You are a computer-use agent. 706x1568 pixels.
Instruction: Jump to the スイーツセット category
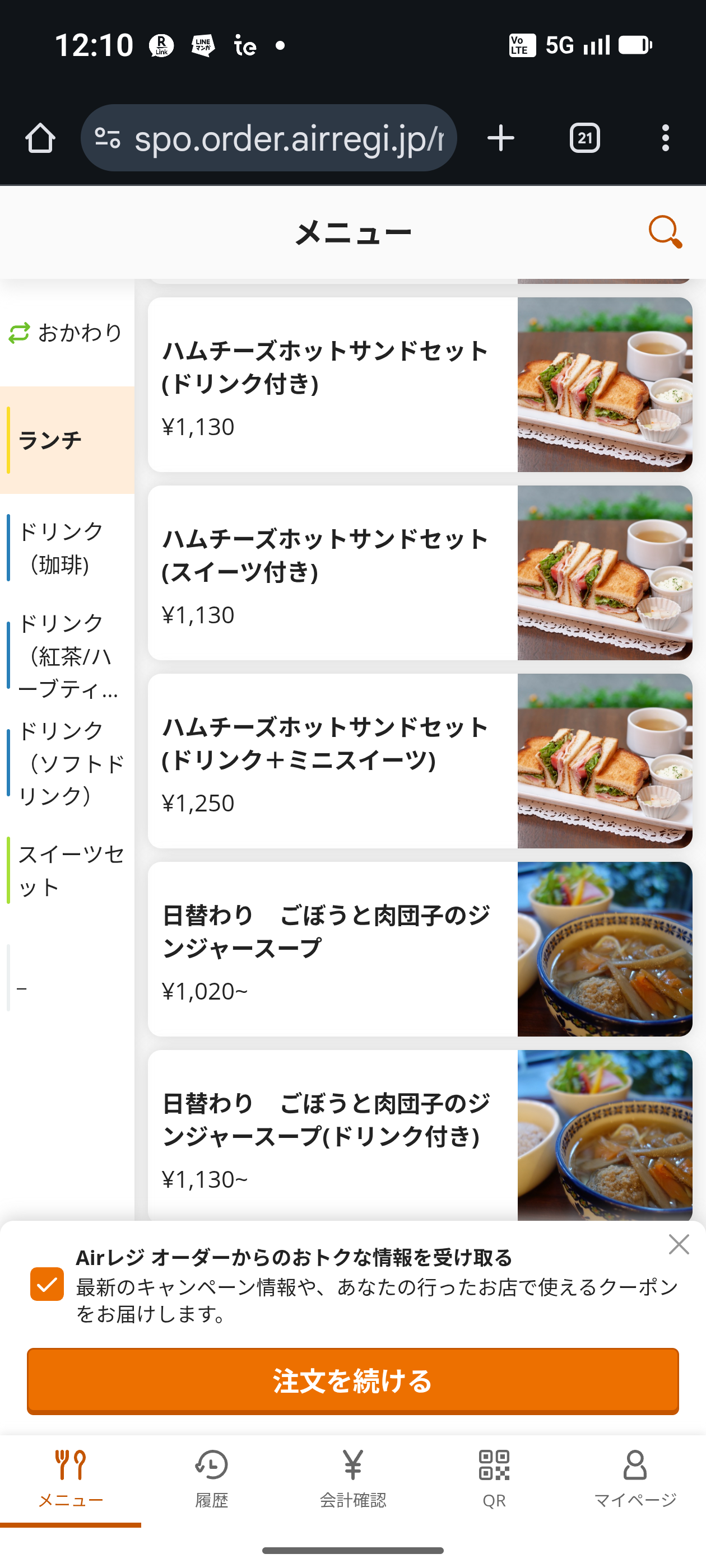(x=66, y=870)
